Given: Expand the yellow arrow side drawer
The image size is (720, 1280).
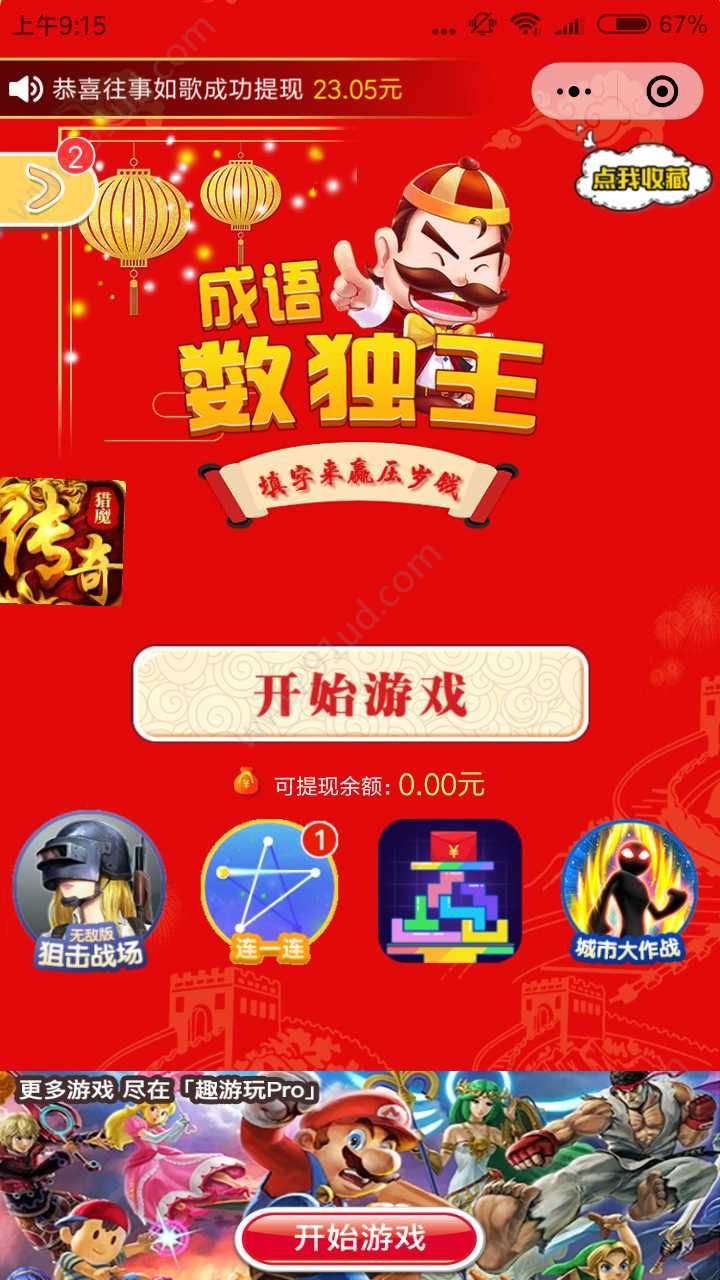Looking at the screenshot, I should [45, 190].
